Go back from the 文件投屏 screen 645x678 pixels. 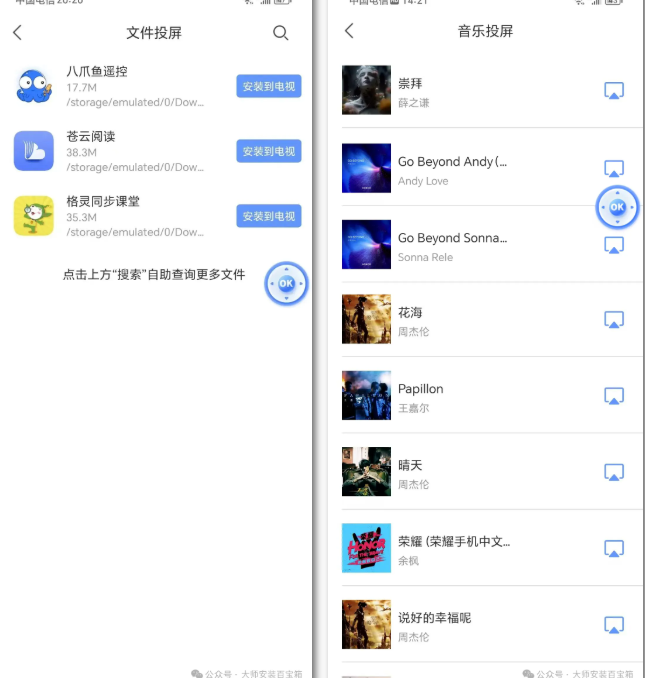click(x=17, y=33)
